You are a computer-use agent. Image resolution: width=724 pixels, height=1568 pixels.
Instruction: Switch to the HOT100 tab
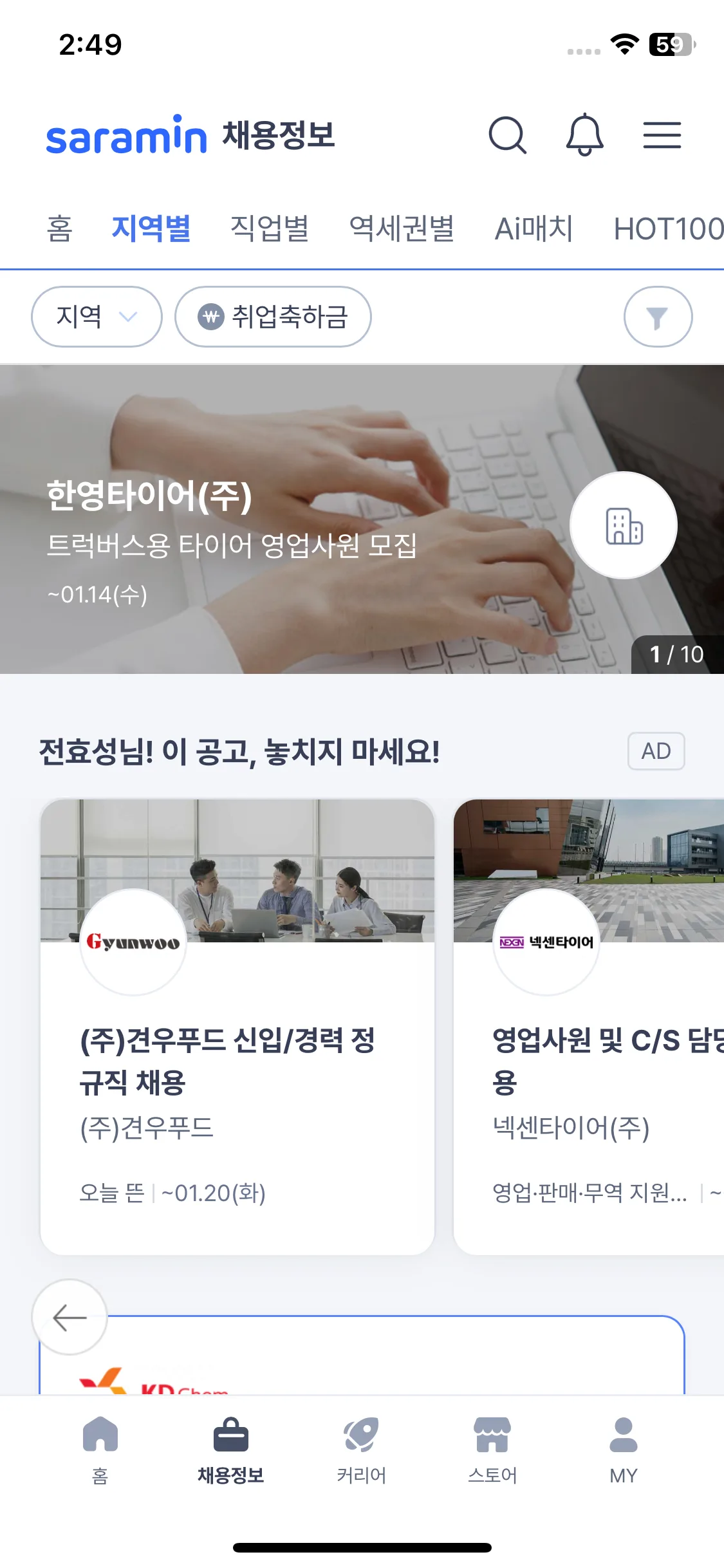click(x=668, y=229)
